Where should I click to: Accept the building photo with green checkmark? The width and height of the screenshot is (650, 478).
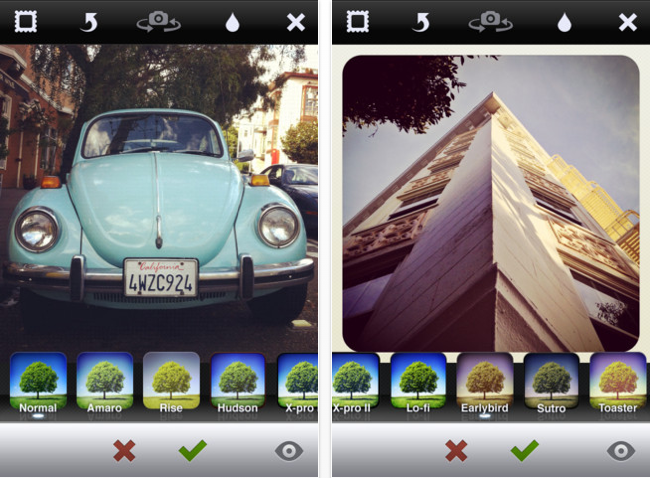point(524,451)
